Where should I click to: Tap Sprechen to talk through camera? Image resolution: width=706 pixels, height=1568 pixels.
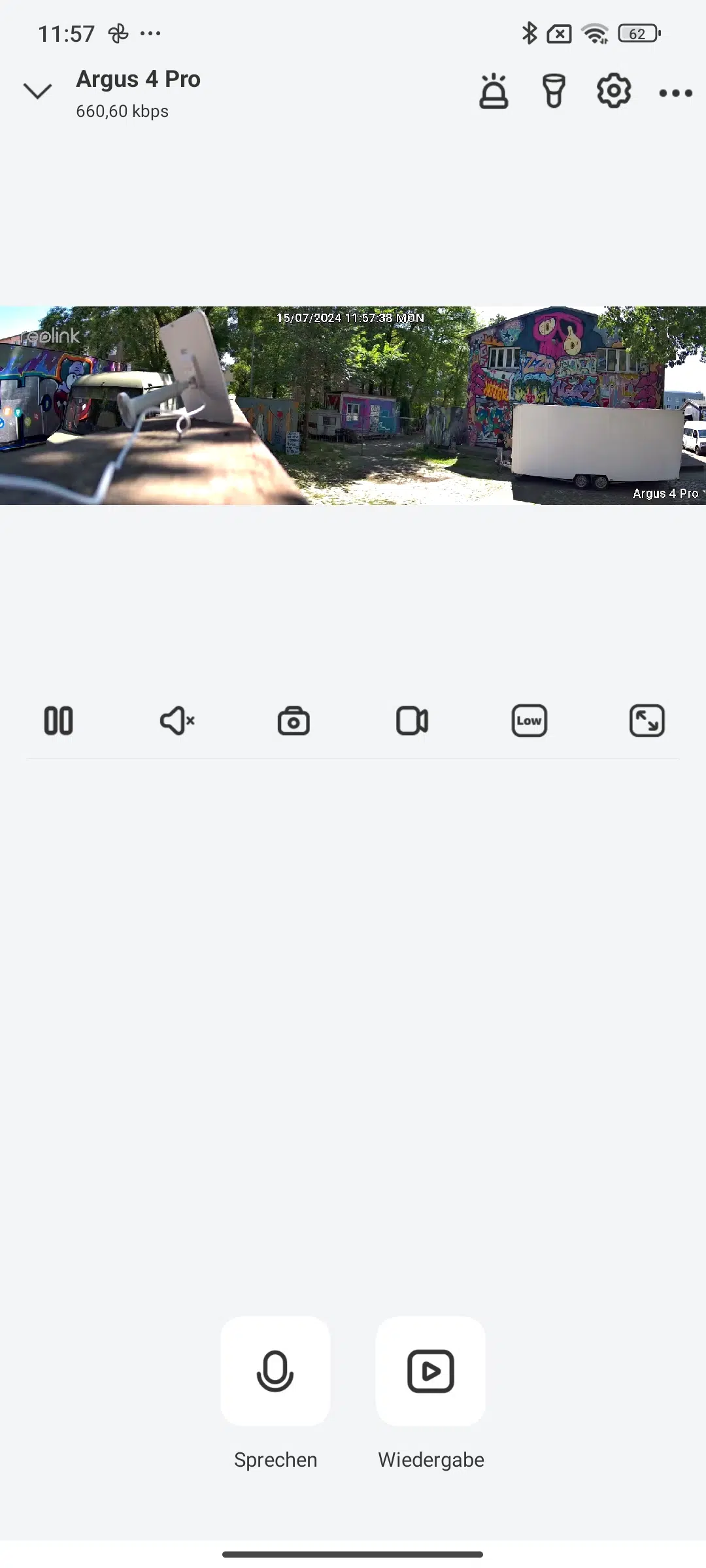coord(275,1371)
